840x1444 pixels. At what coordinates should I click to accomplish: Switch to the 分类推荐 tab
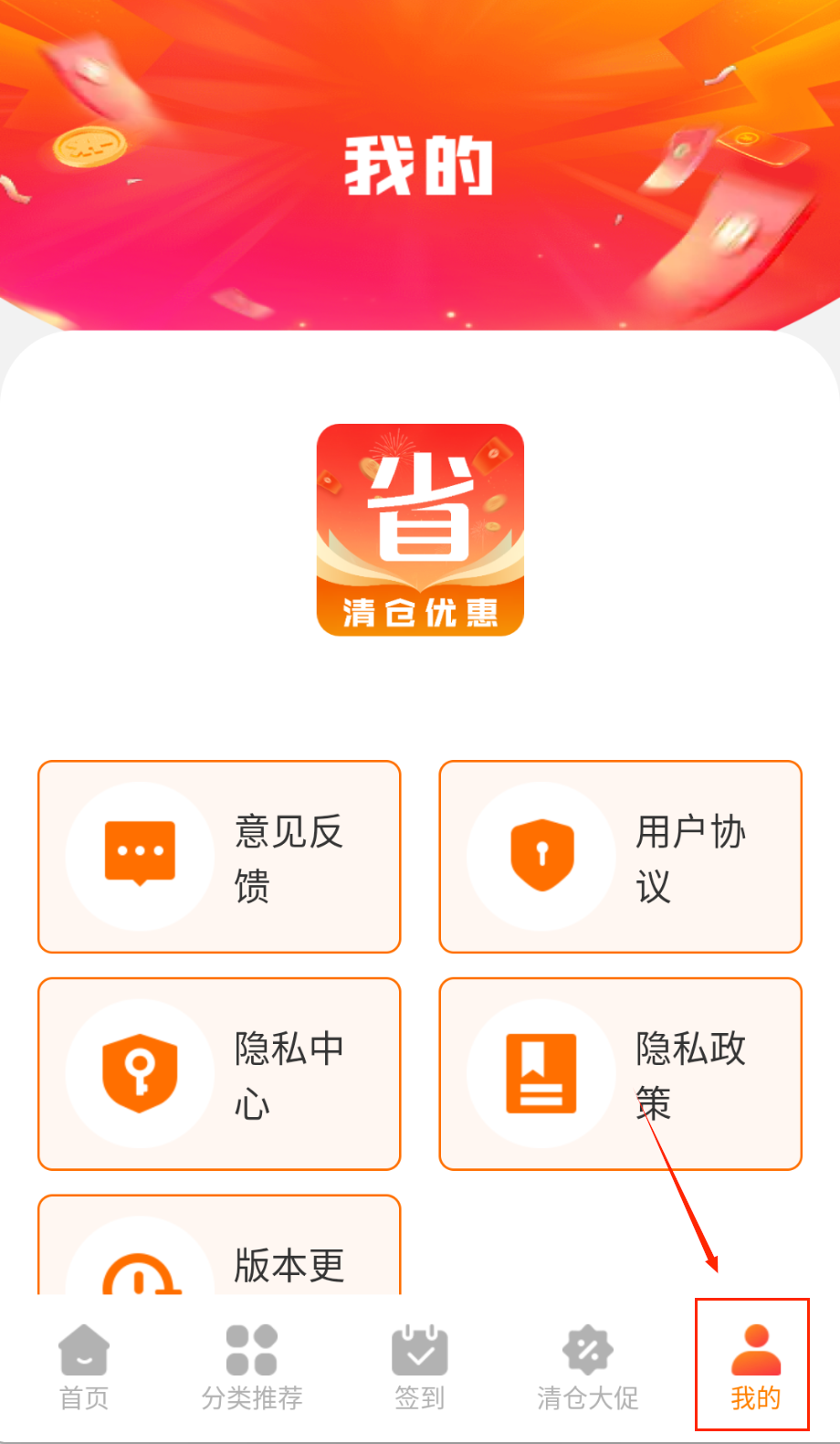pyautogui.click(x=252, y=1367)
